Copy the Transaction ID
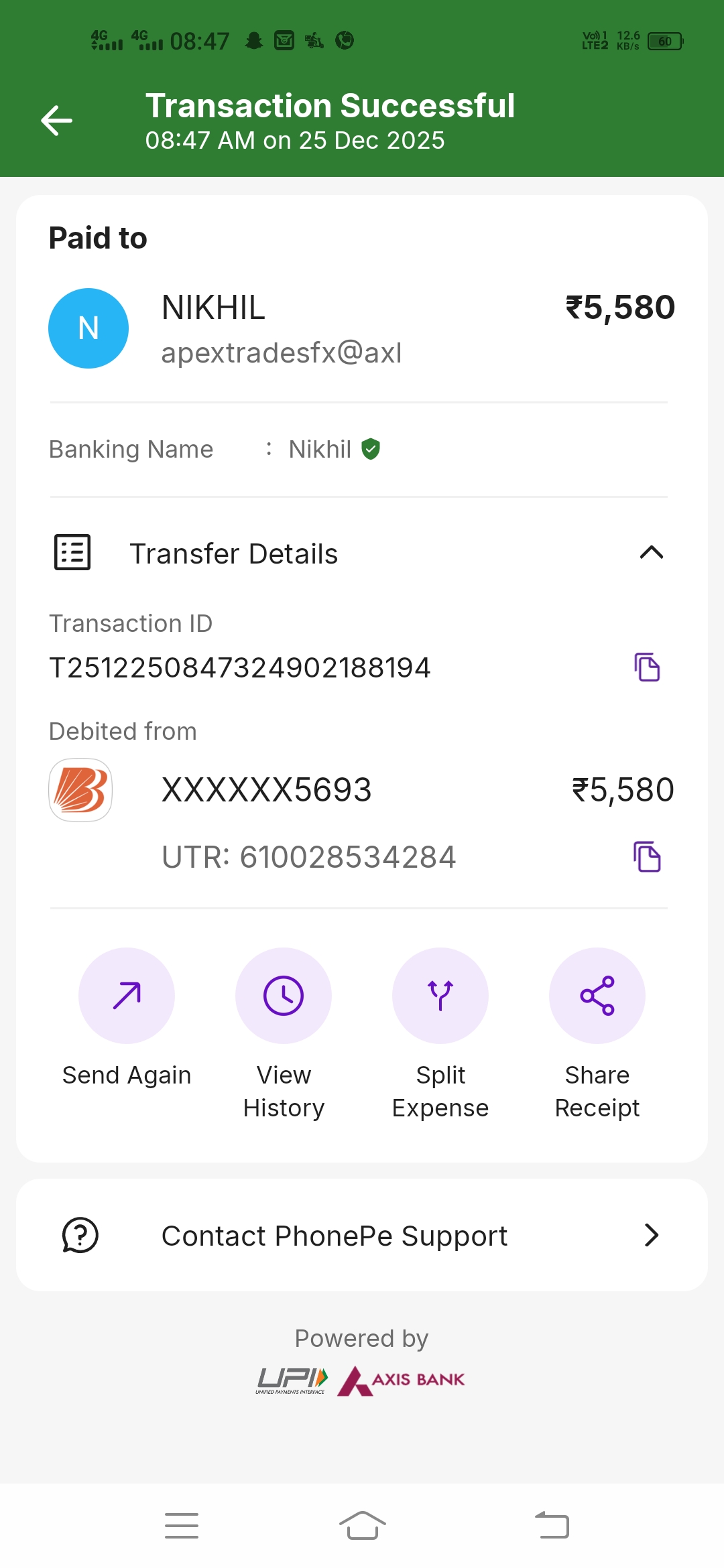The width and height of the screenshot is (724, 1568). 647,667
